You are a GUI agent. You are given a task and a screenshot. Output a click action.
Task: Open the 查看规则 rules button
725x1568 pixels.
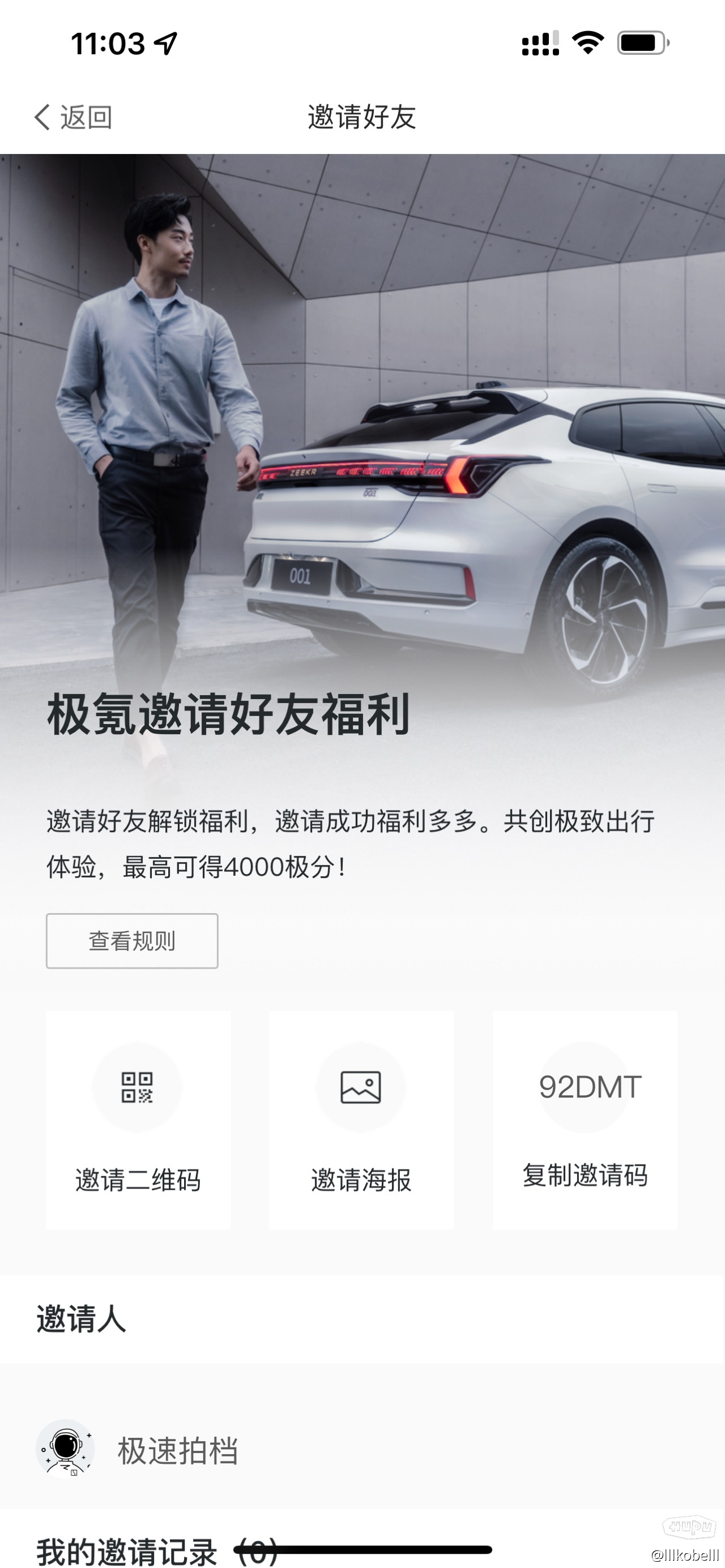(132, 940)
